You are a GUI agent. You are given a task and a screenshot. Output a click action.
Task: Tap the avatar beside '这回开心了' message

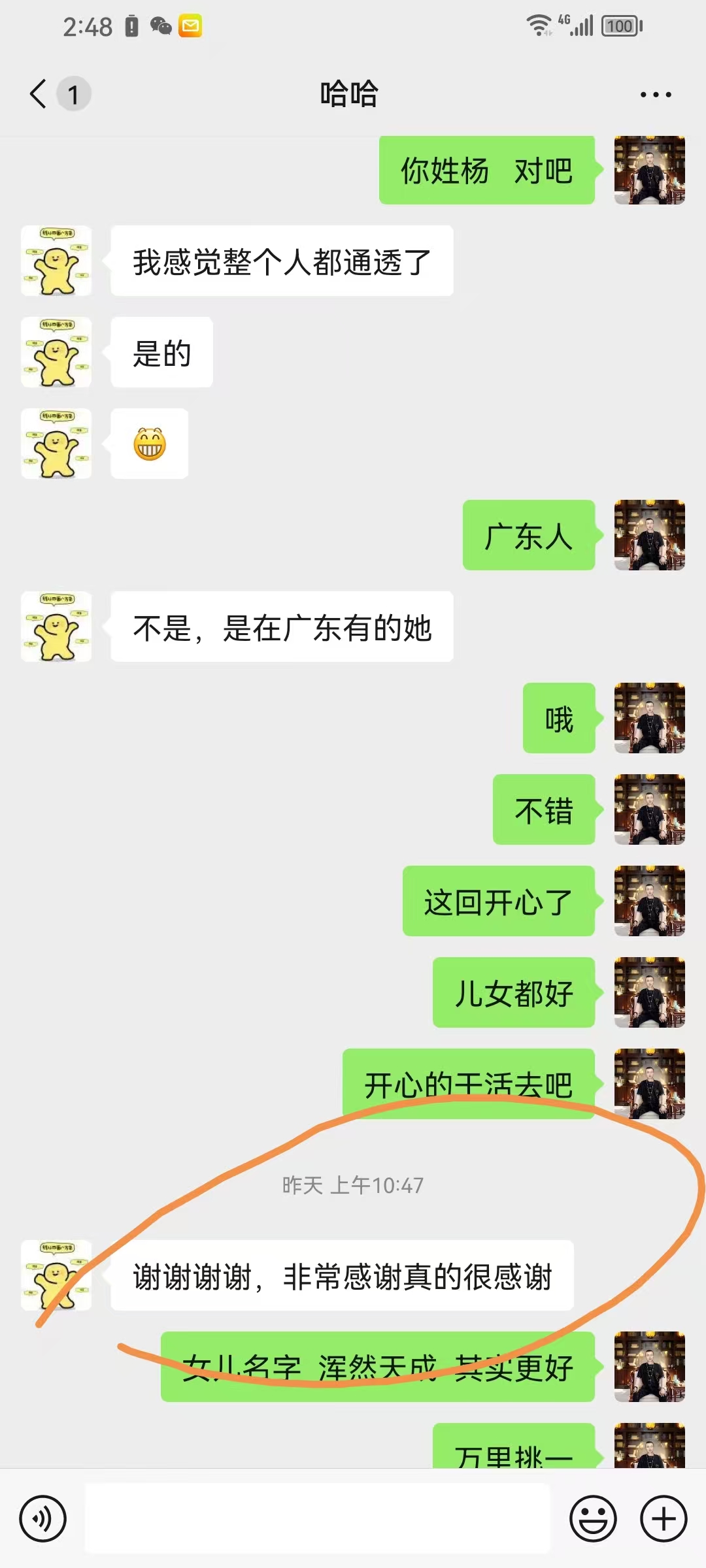point(649,901)
